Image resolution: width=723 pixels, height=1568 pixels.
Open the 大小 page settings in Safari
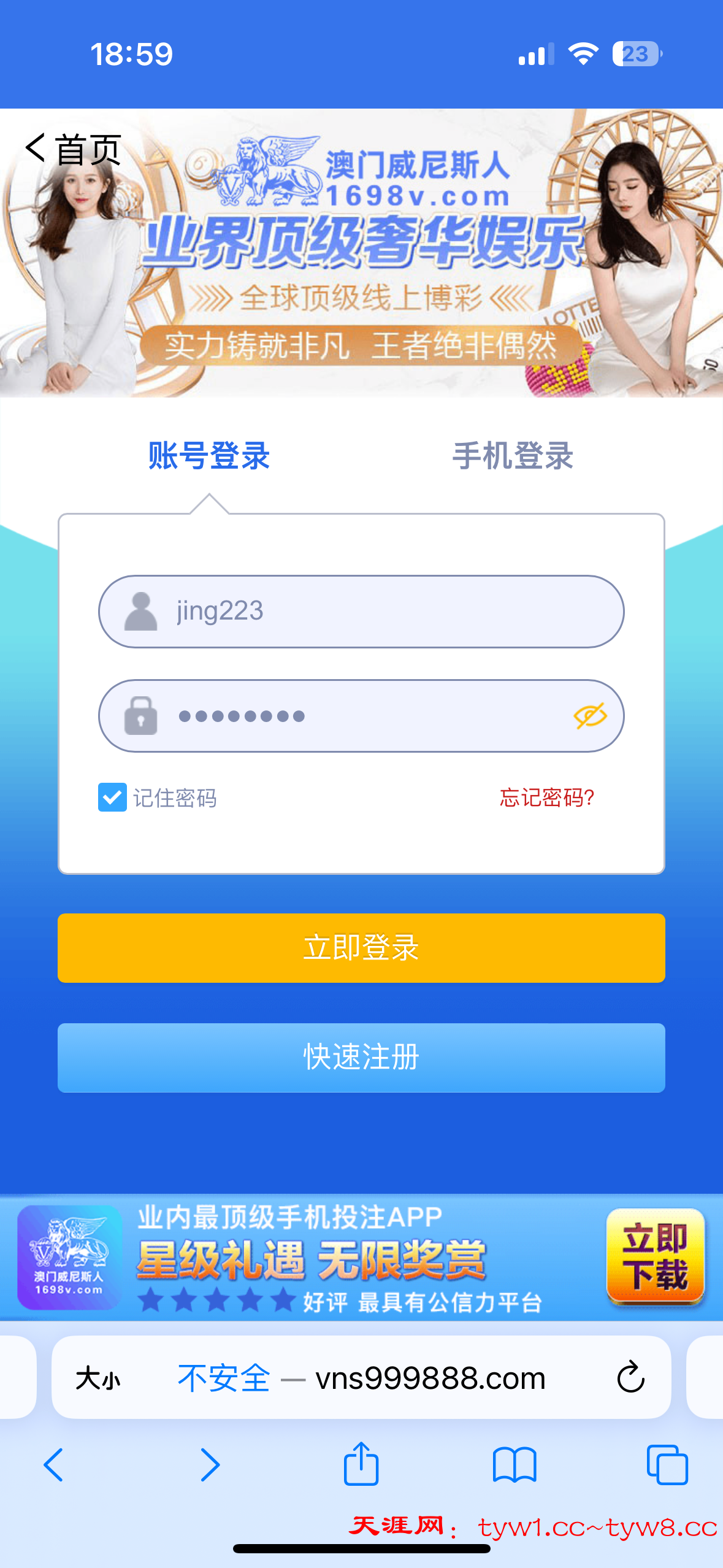tap(98, 1378)
